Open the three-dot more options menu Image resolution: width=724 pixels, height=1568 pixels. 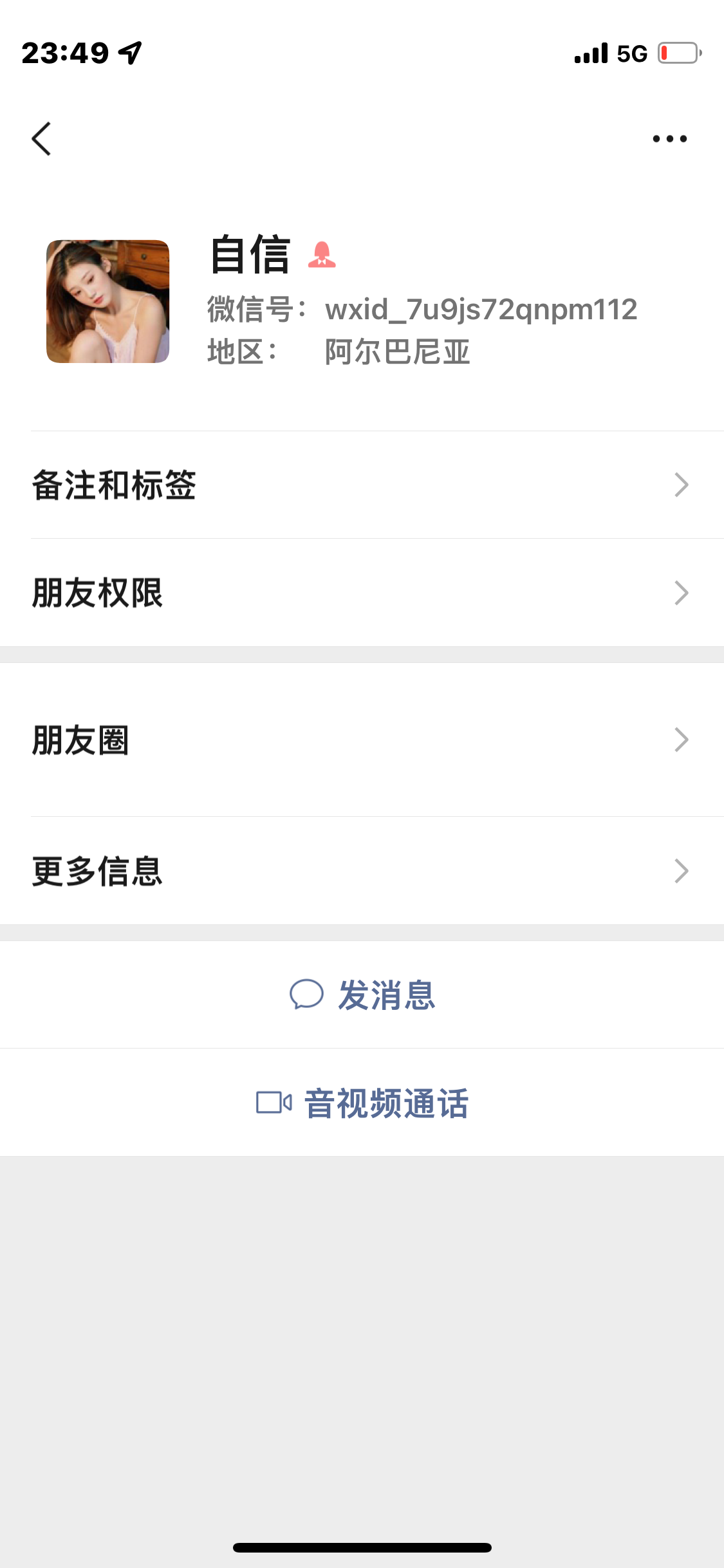(x=667, y=138)
